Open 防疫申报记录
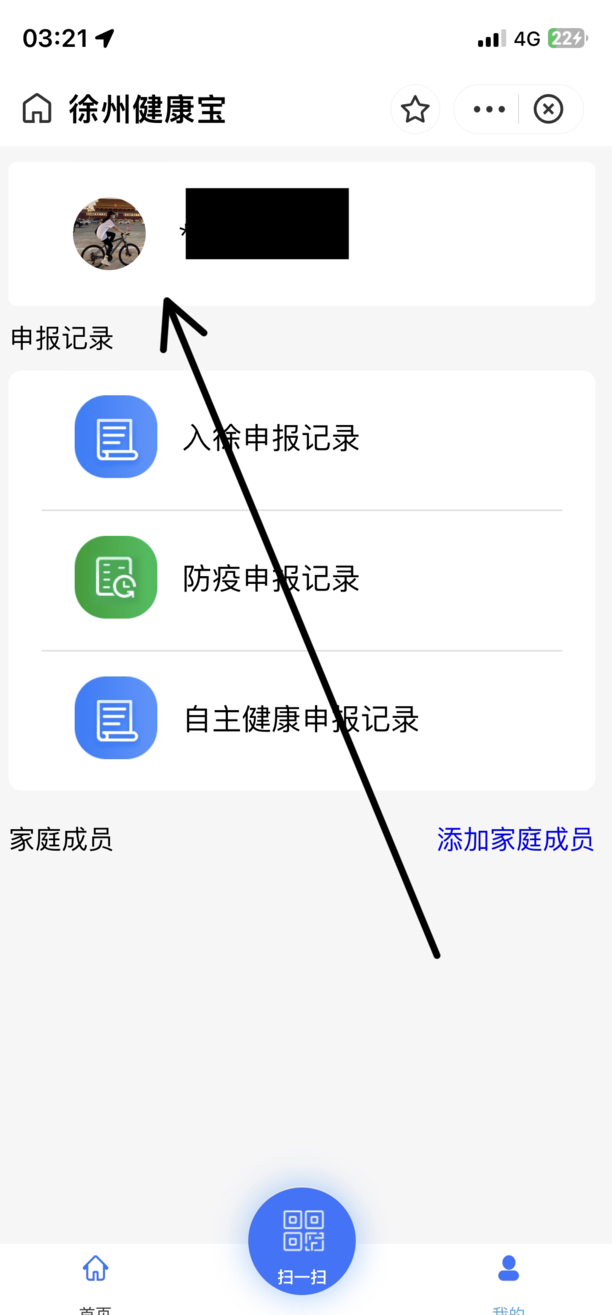Screen dimensions: 612x1315 pos(270,579)
